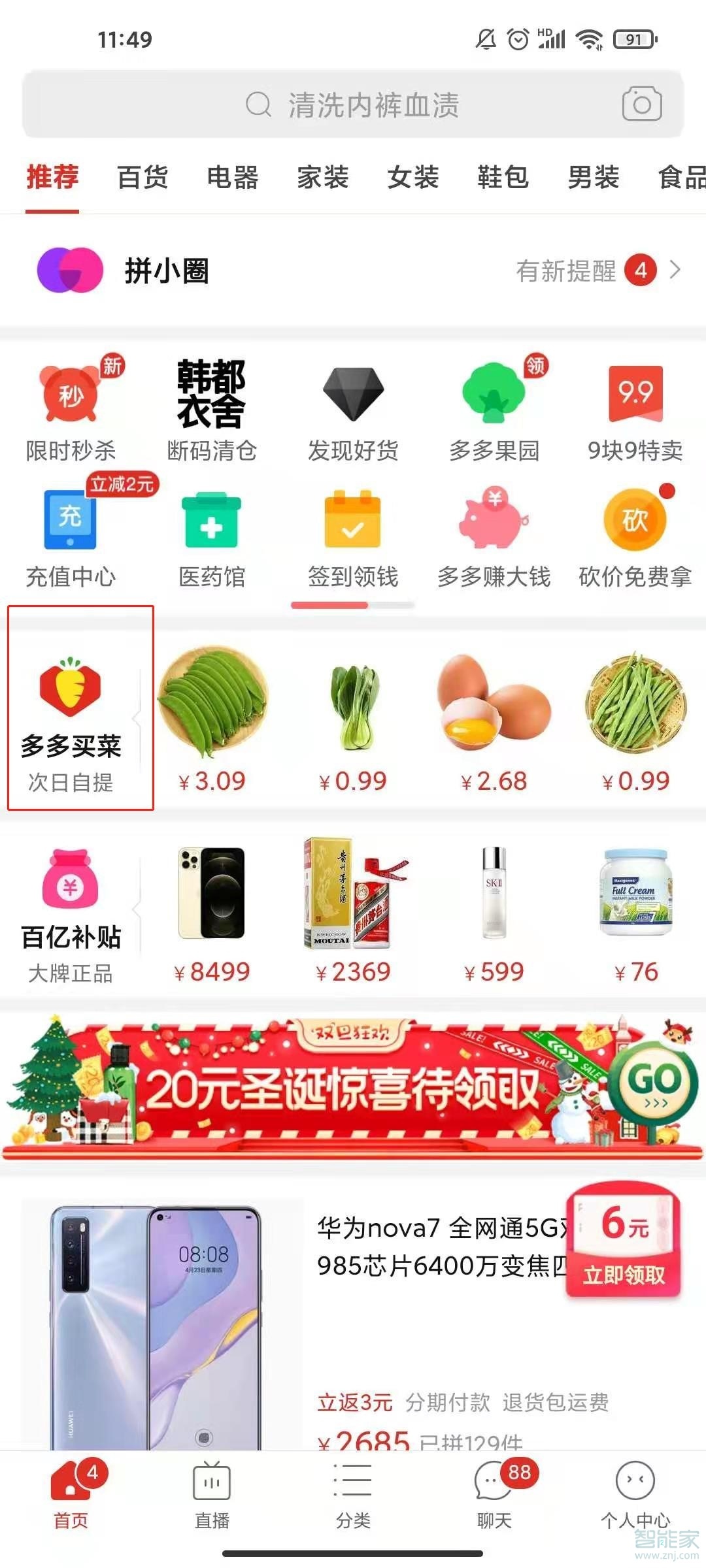This screenshot has width=706, height=1568.
Task: Switch to the 女装 category tab
Action: 412,178
